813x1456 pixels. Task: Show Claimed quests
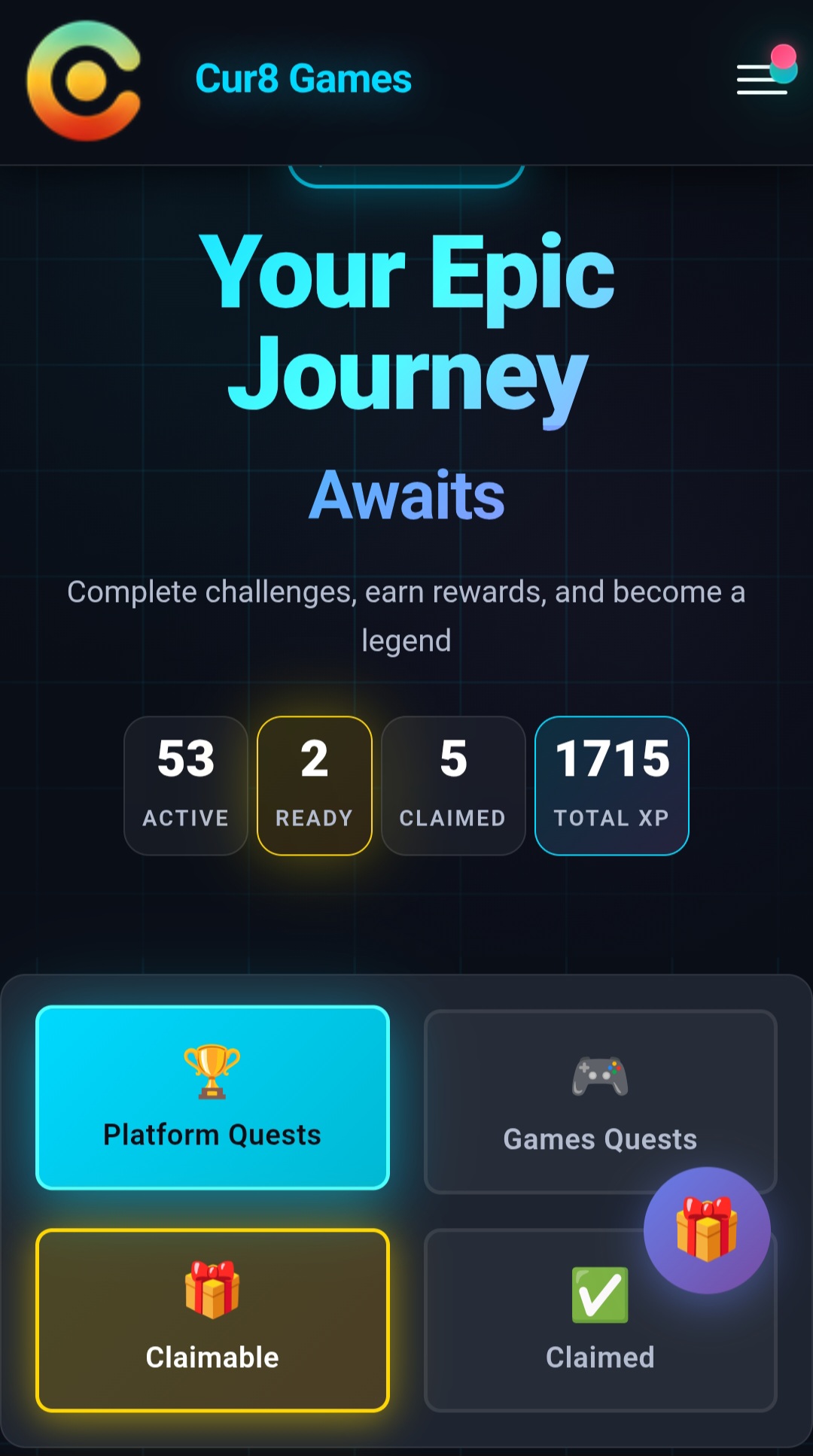pyautogui.click(x=600, y=1320)
